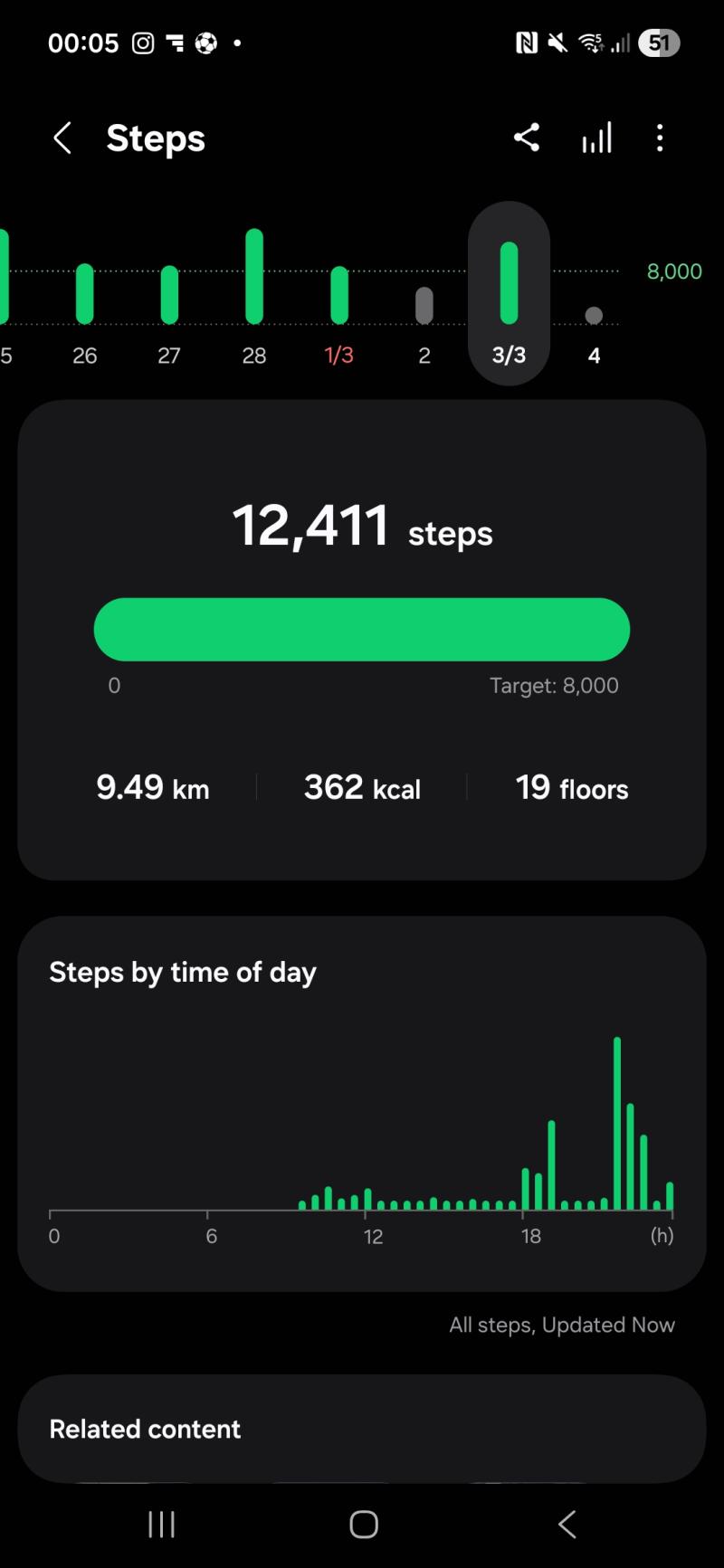Open the Related content card
The image size is (724, 1568).
(x=362, y=1428)
